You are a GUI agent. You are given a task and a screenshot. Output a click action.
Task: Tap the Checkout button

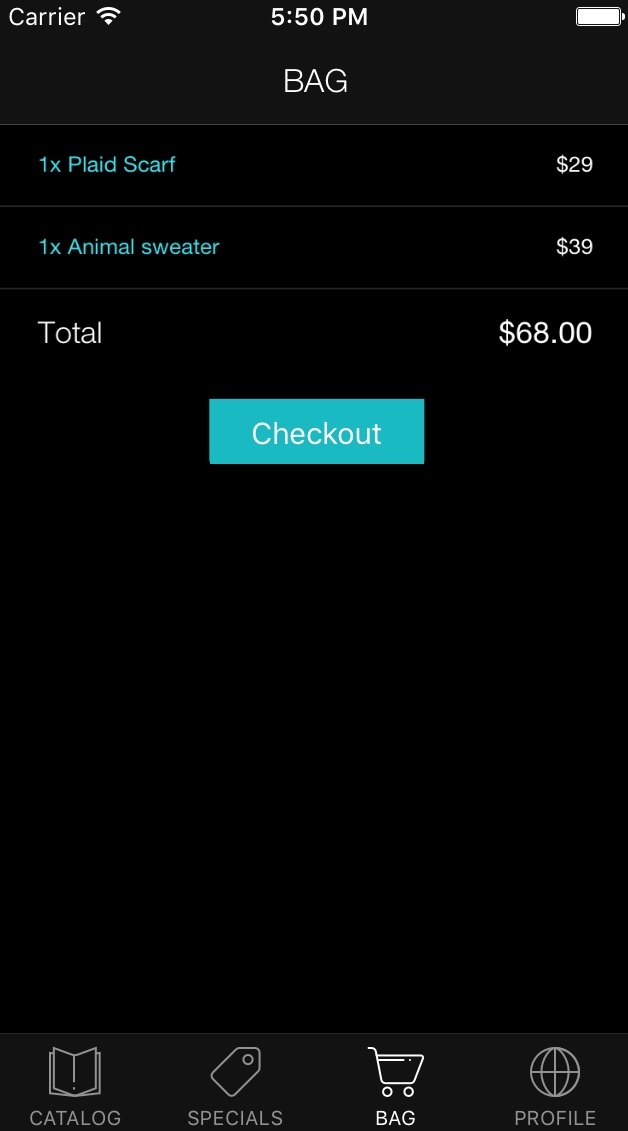[x=317, y=431]
